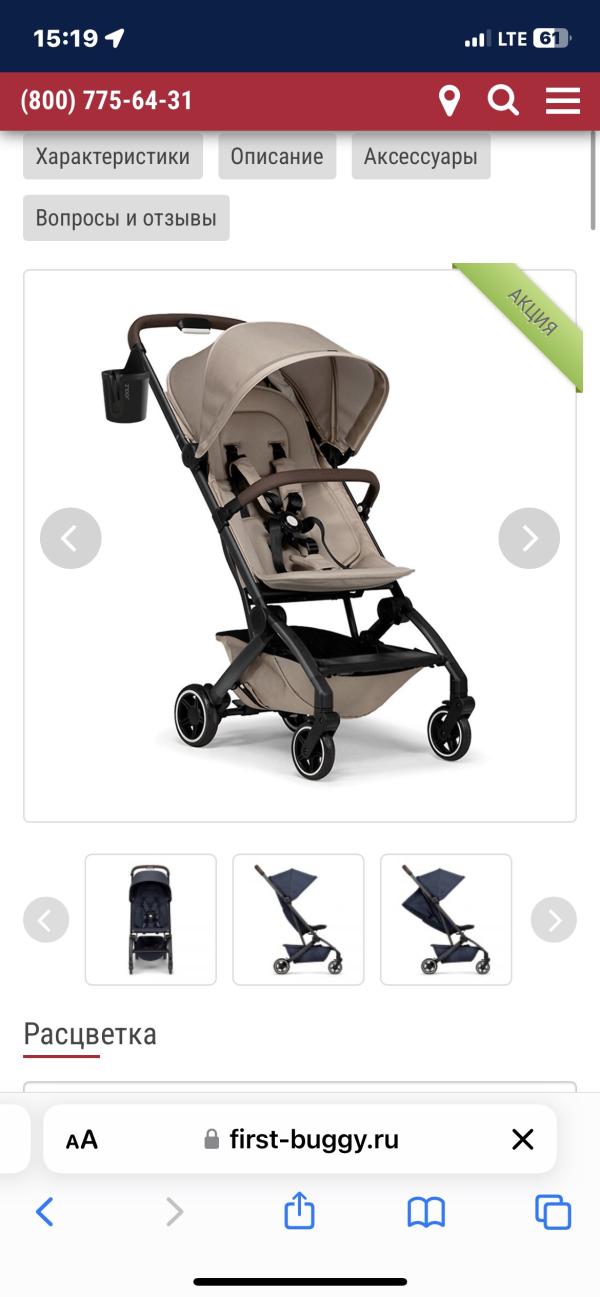Open the hamburger menu
The image size is (600, 1297).
pos(563,101)
